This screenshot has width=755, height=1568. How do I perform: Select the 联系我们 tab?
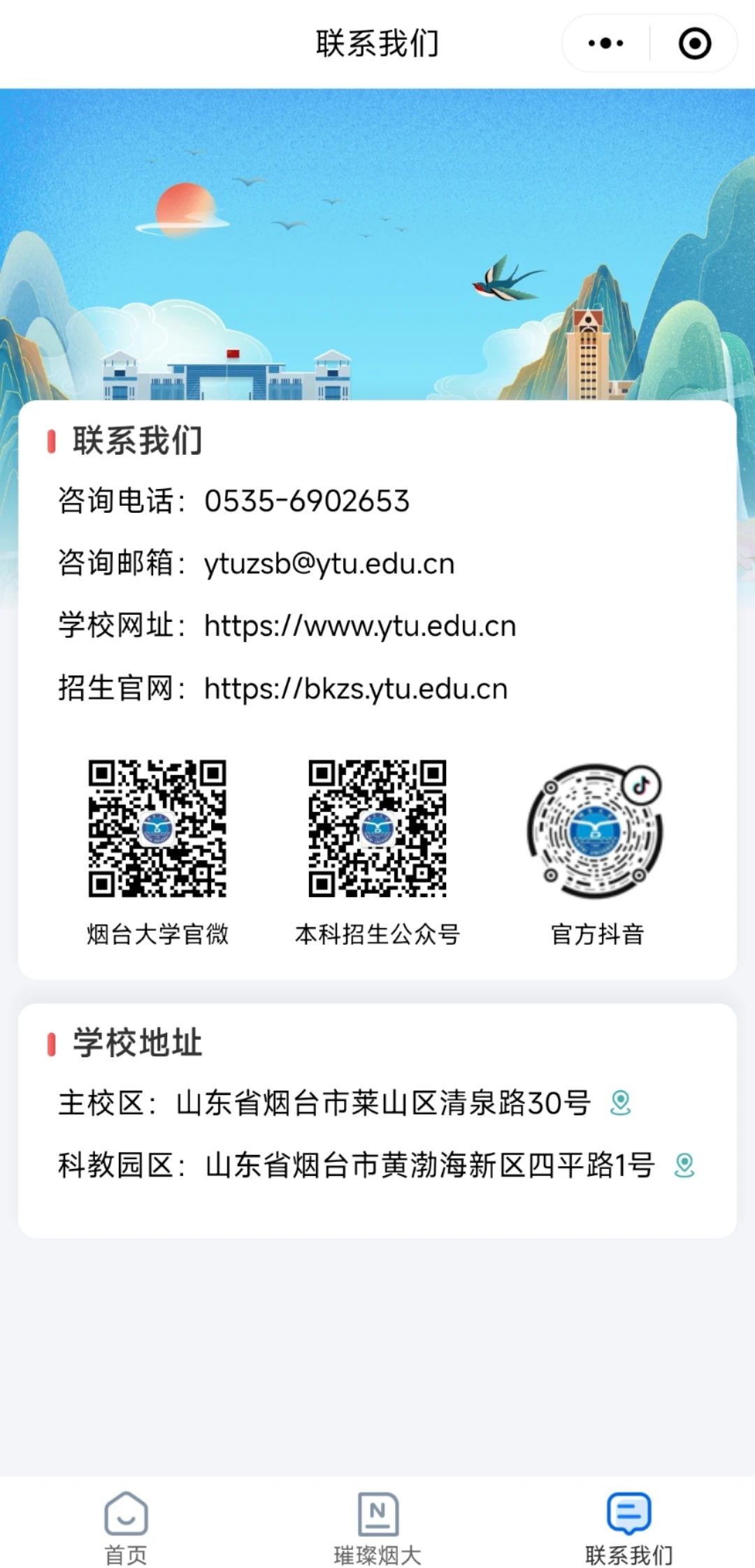[628, 1527]
